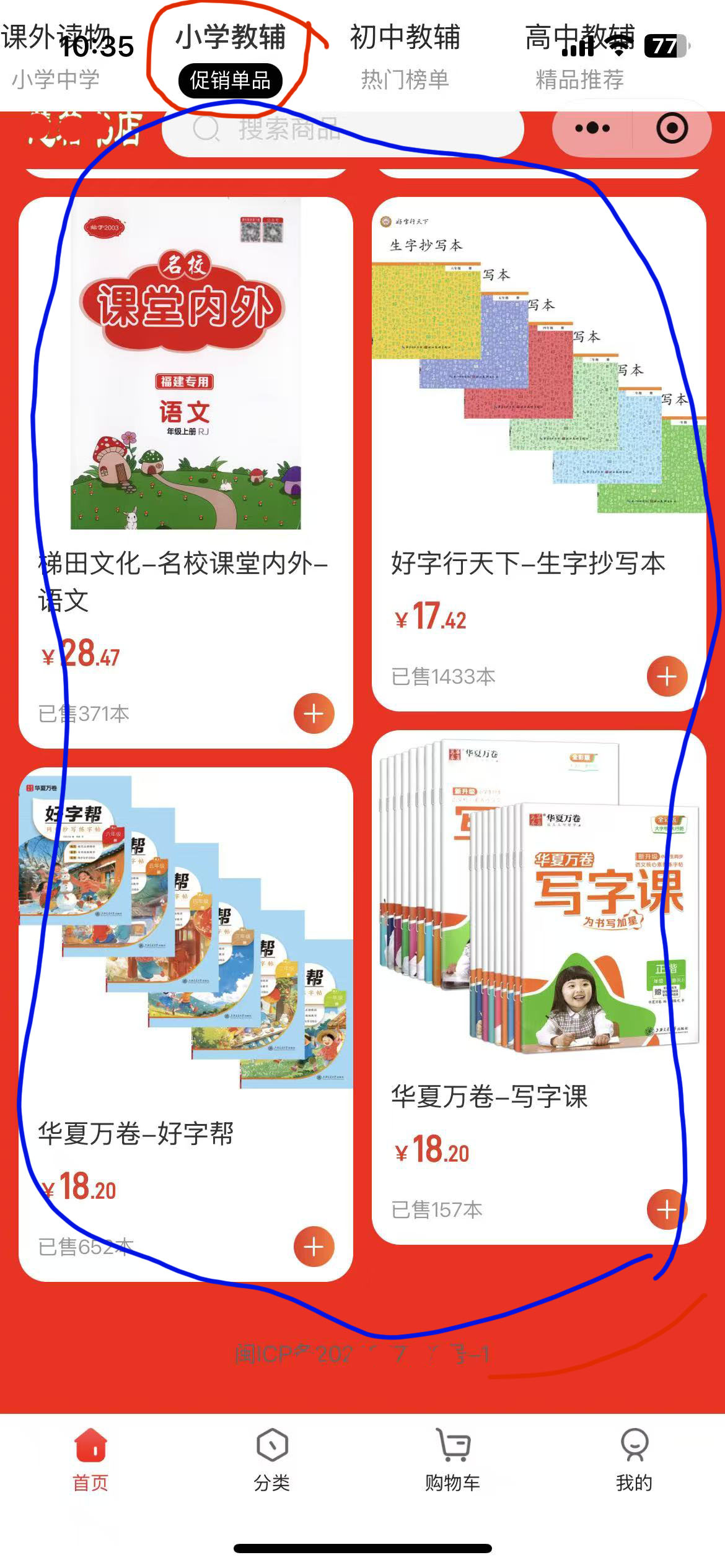Open the 购物车 shopping cart tab
This screenshot has width=725, height=1568.
[x=453, y=1460]
